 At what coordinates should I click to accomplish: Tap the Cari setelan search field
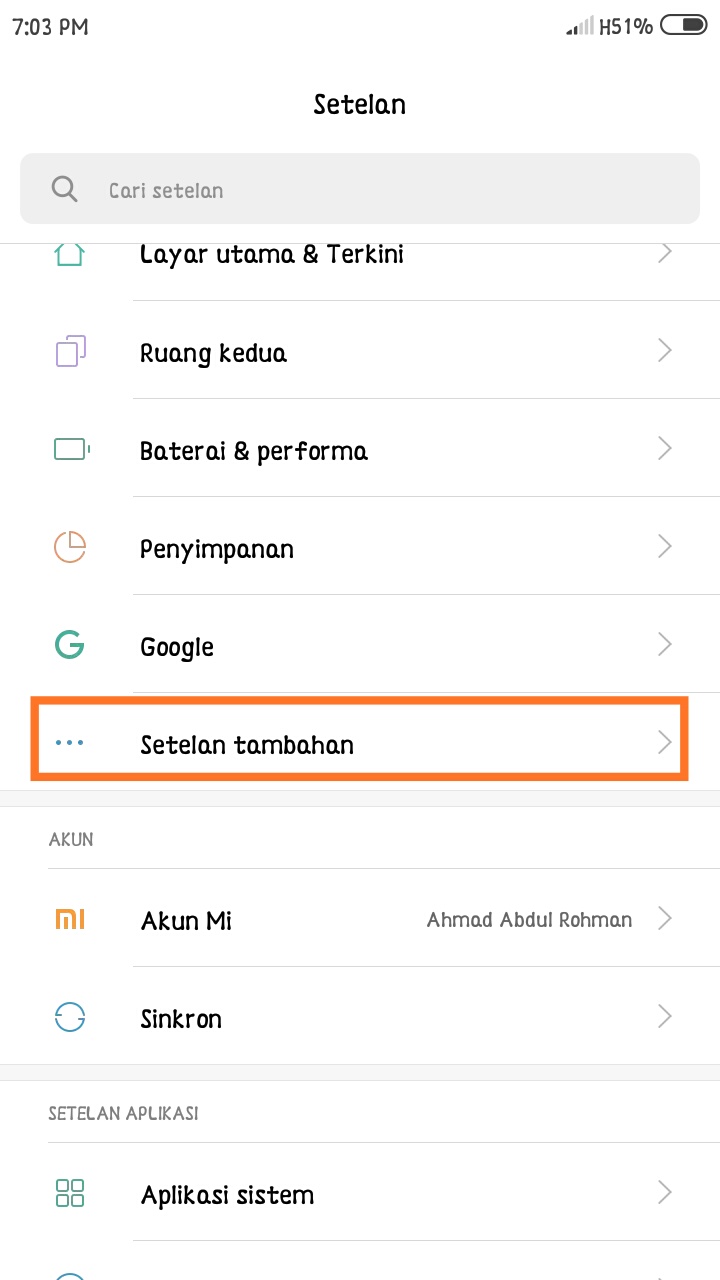point(360,189)
